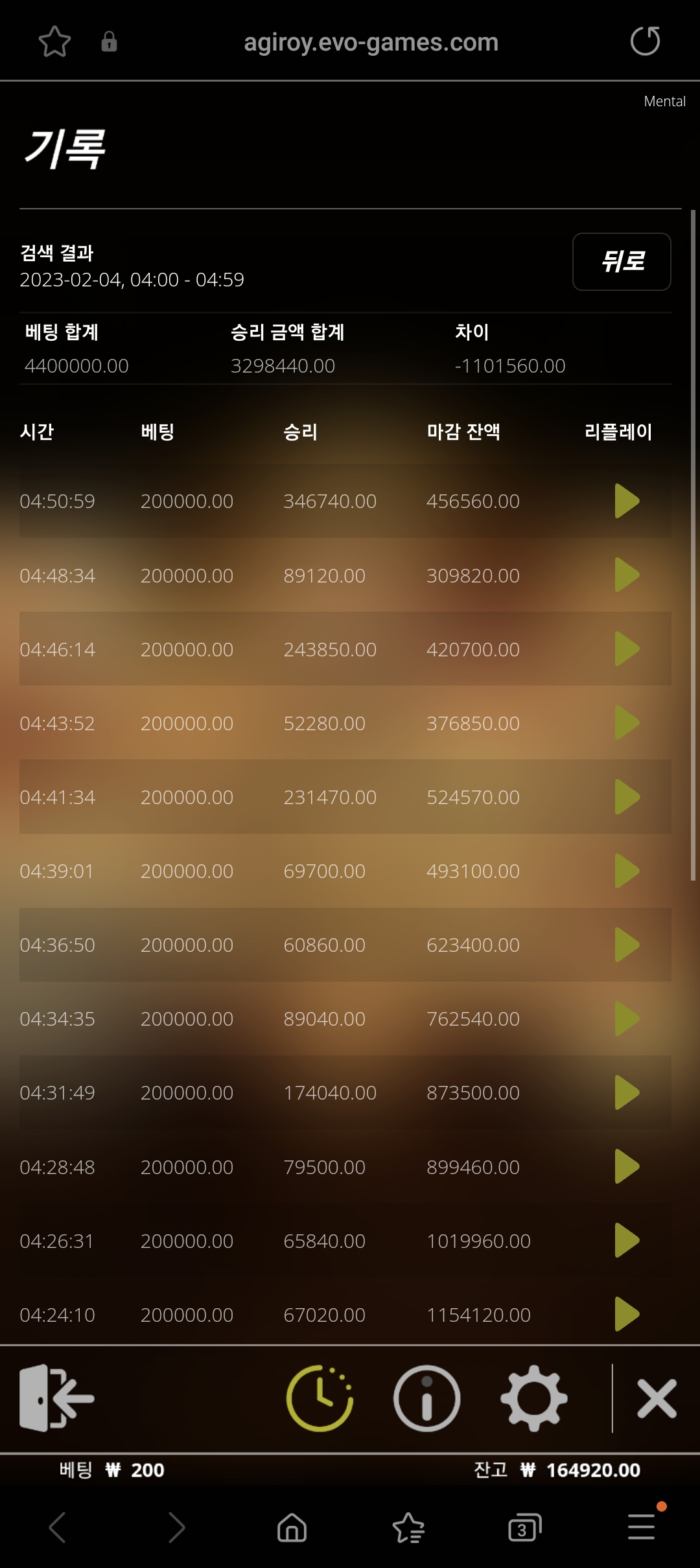This screenshot has width=700, height=1568.
Task: Play the replay for the 04:48:34 round
Action: point(627,575)
